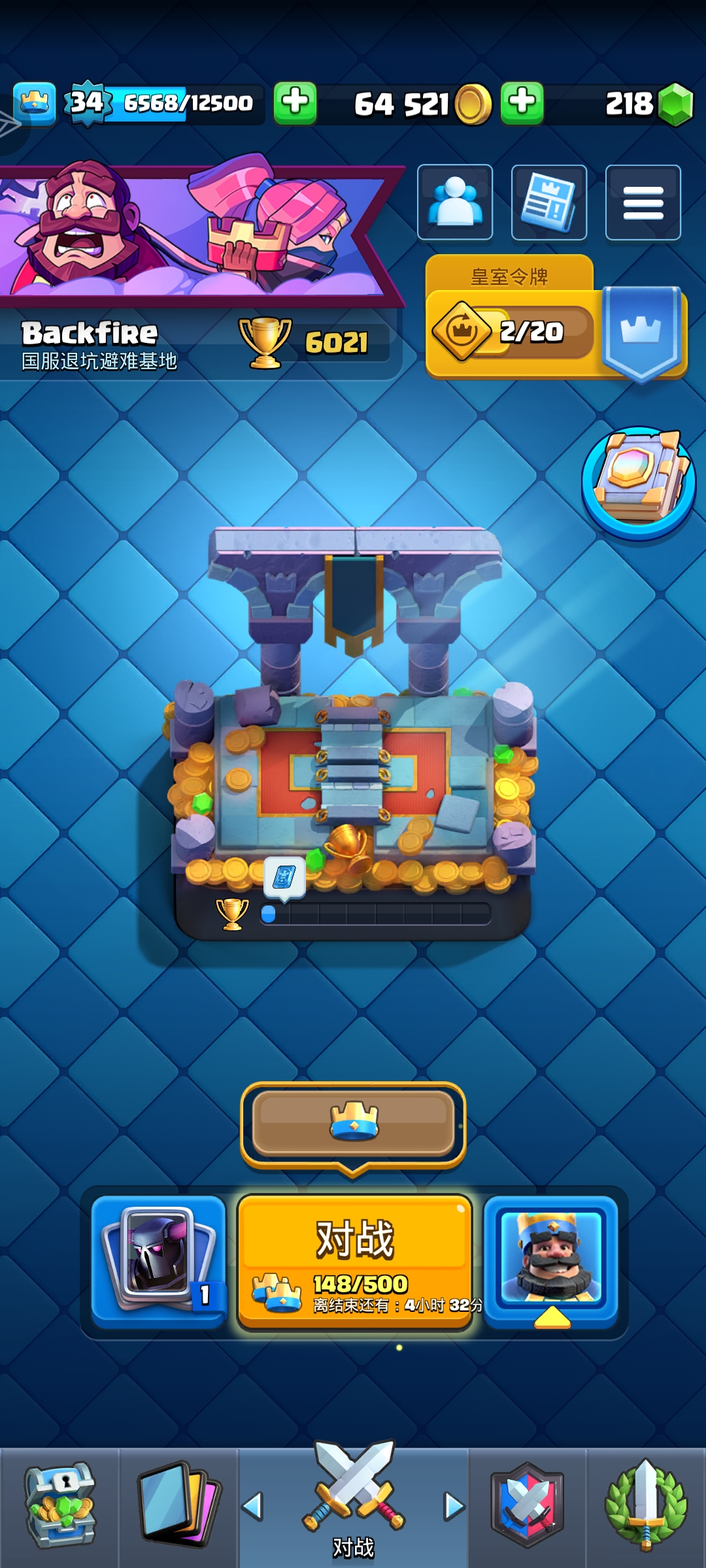Open the friends icon
This screenshot has width=706, height=1568.
click(455, 202)
